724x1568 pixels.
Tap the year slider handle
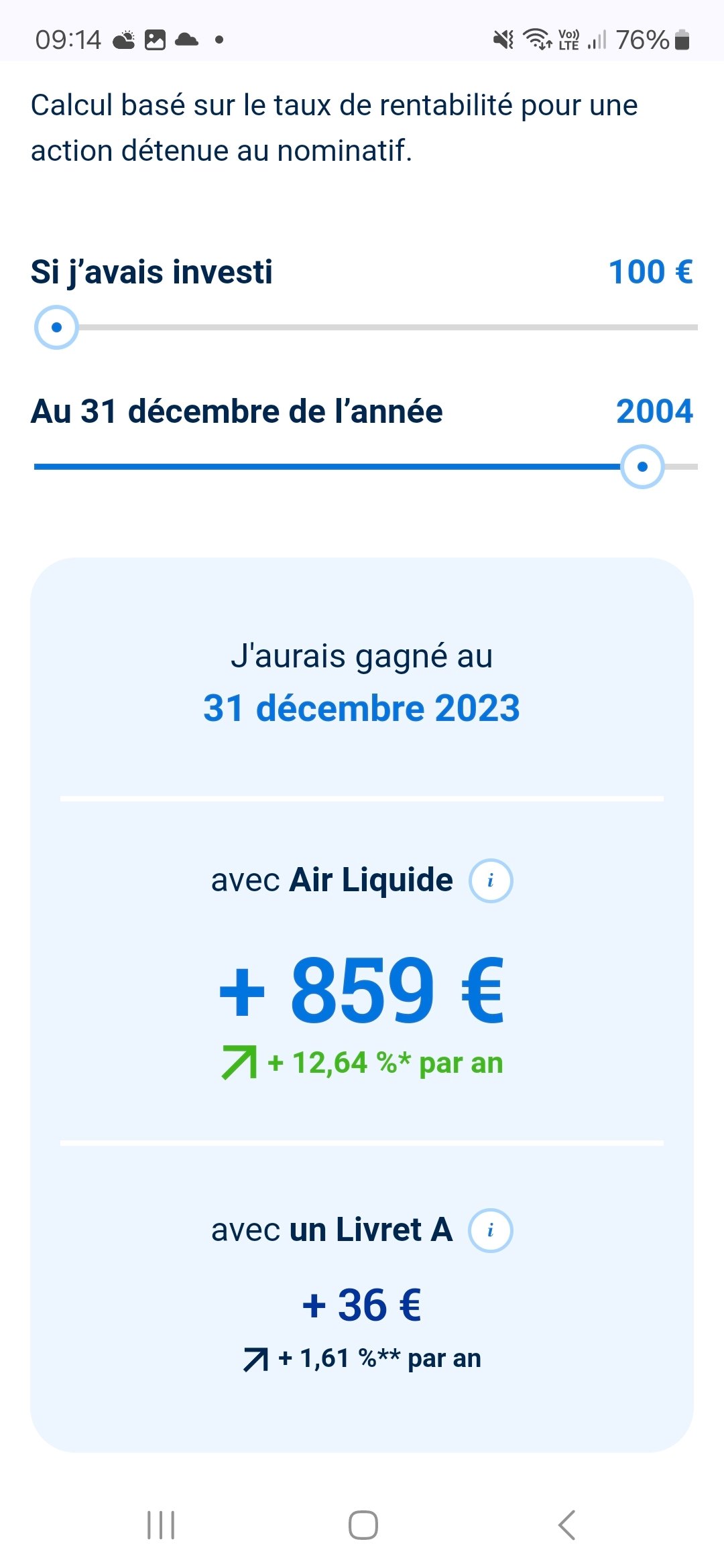click(642, 466)
